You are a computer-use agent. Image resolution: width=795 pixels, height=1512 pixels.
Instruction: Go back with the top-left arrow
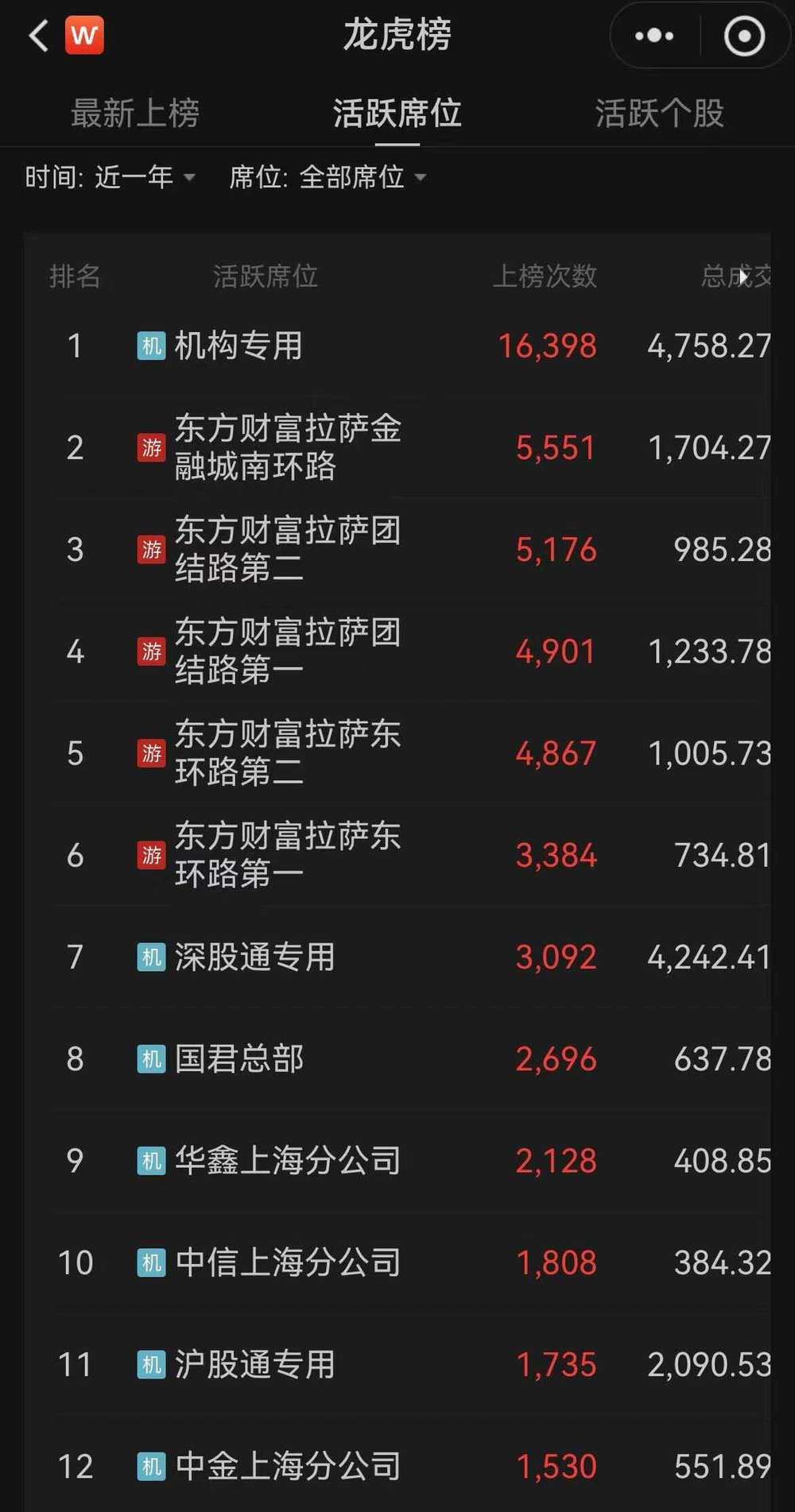38,36
